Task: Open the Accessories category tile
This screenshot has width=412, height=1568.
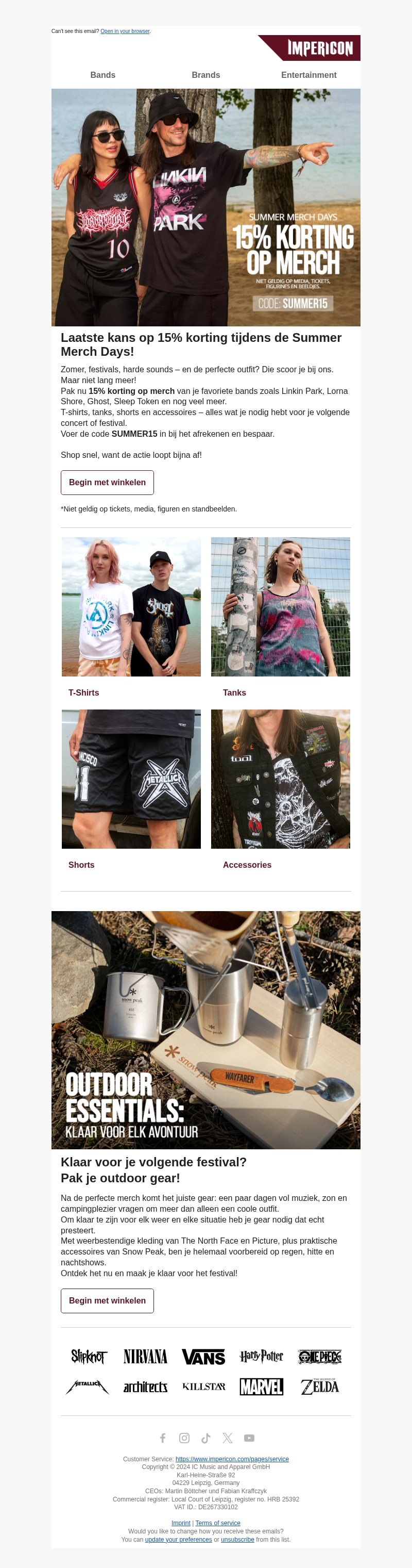Action: (280, 779)
